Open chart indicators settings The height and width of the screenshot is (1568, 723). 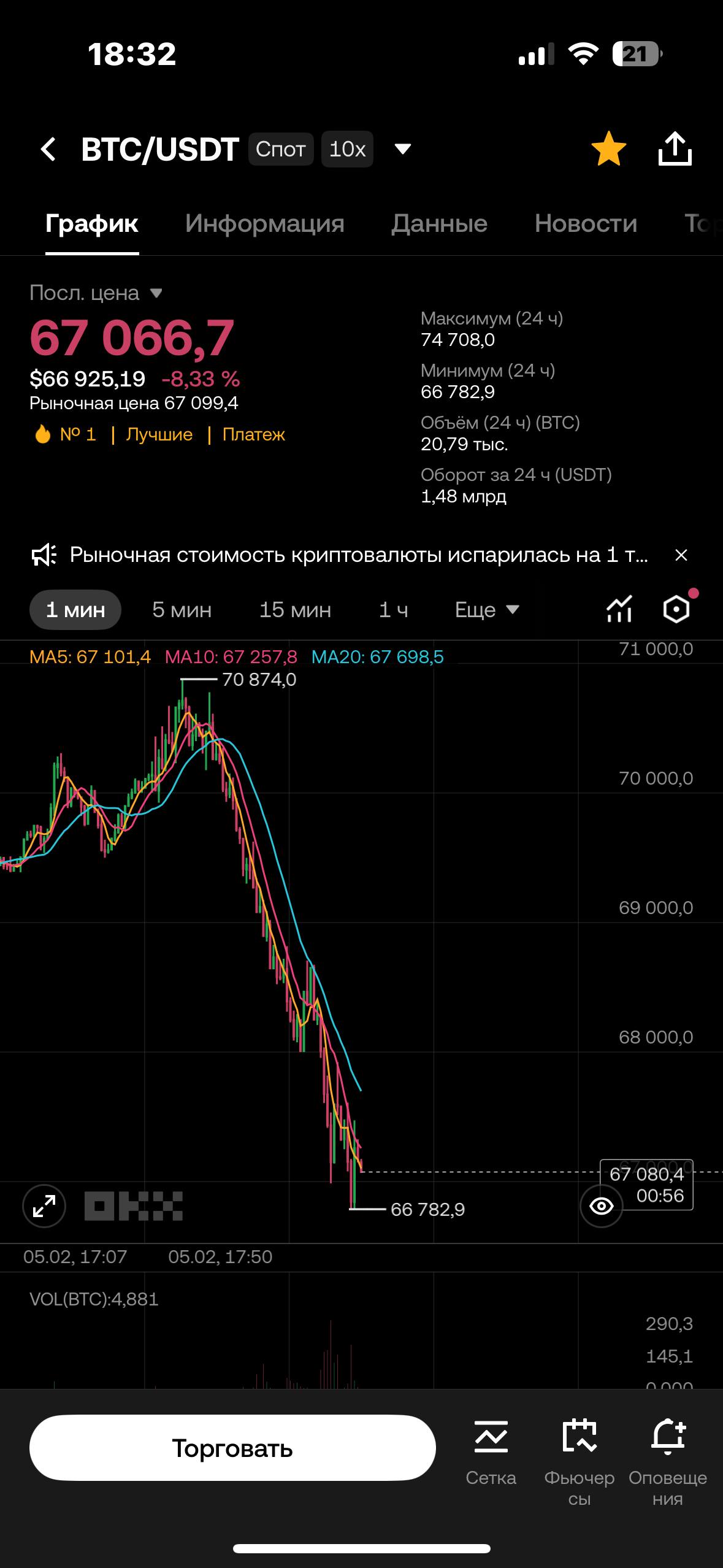tap(619, 609)
